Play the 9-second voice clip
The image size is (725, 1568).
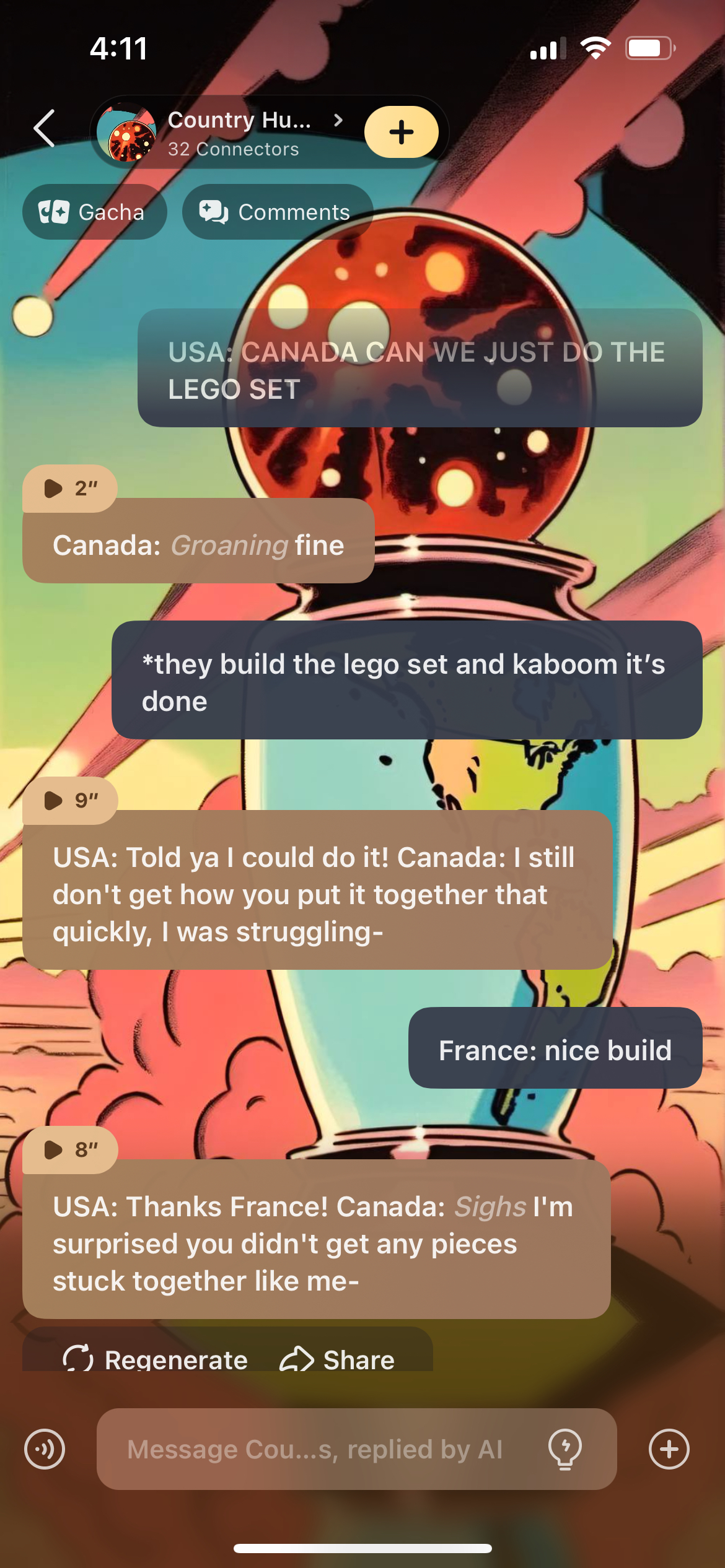pyautogui.click(x=69, y=801)
